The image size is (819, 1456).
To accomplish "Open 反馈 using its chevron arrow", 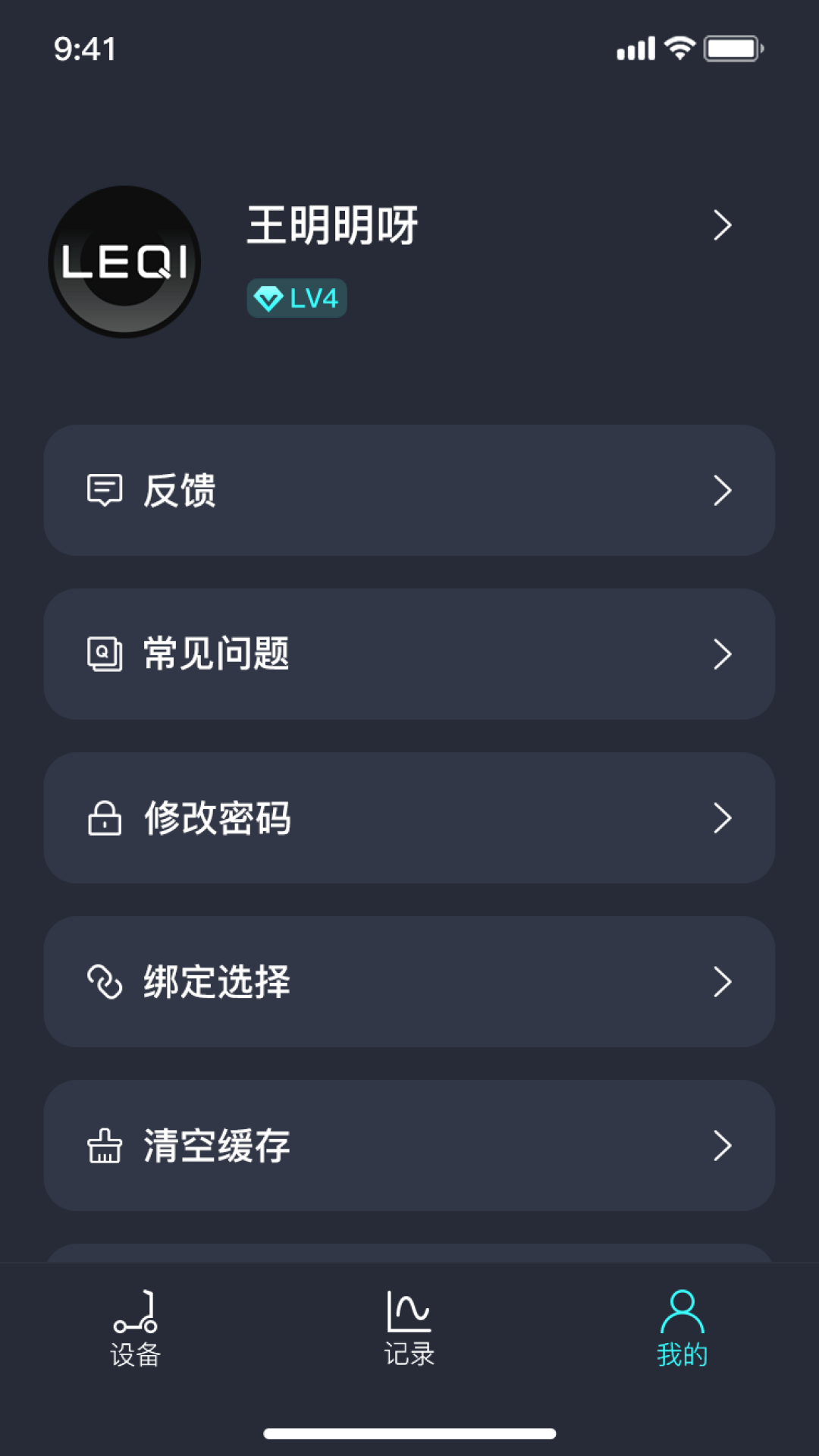I will tap(723, 491).
